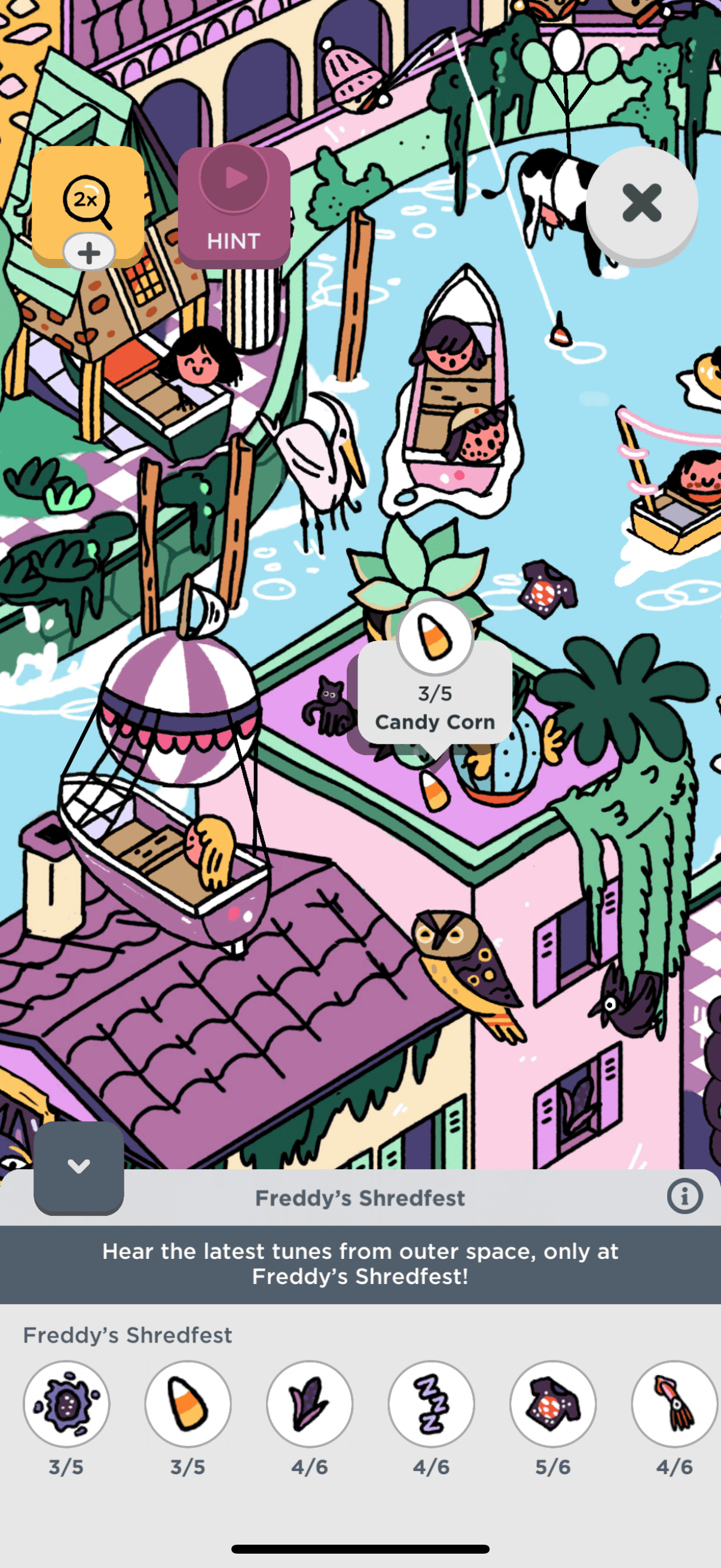Viewport: 721px width, 1568px height.
Task: Select the purple leaf item in the list
Action: (x=310, y=1403)
